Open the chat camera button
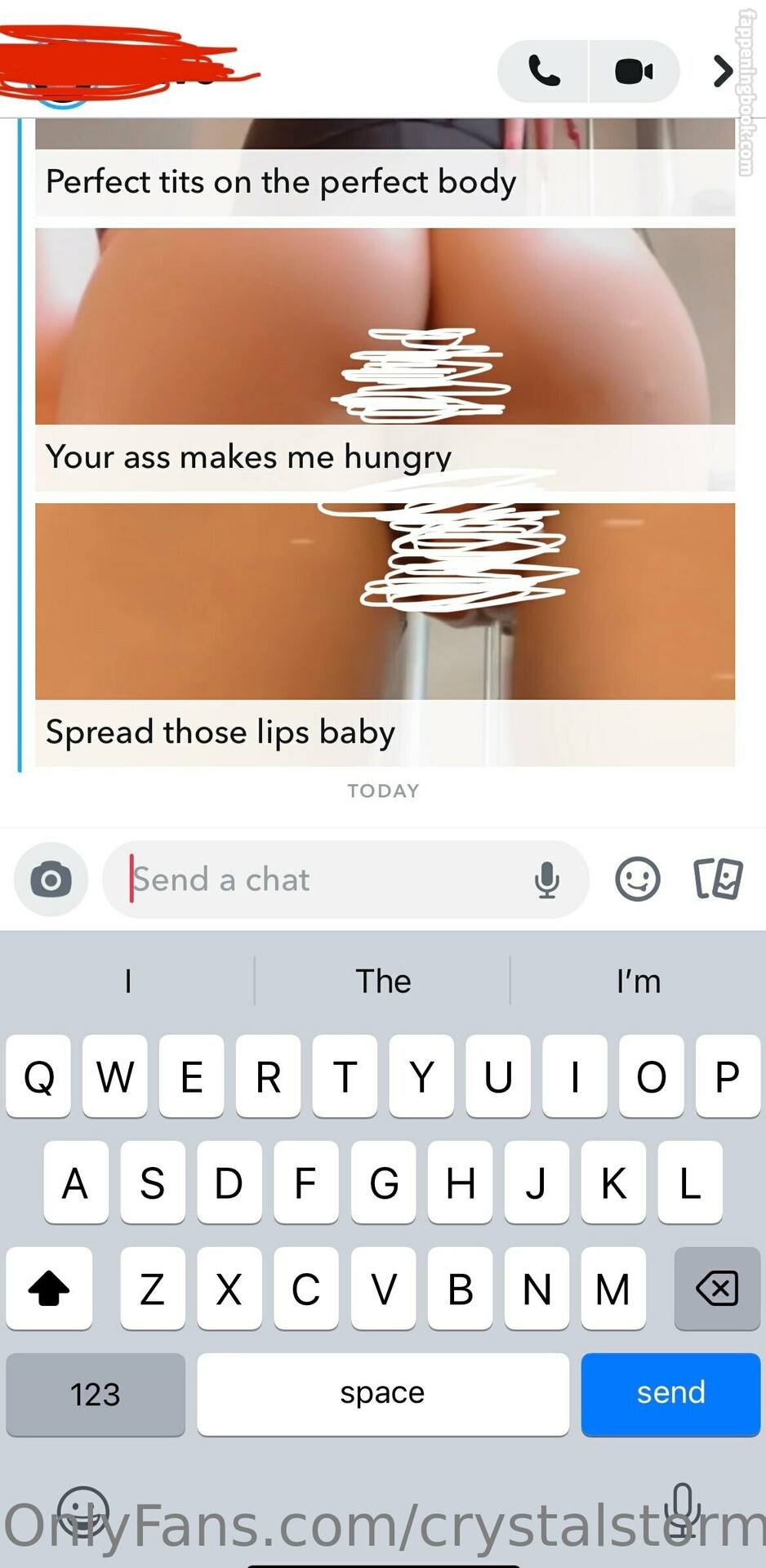The height and width of the screenshot is (1568, 766). [51, 880]
